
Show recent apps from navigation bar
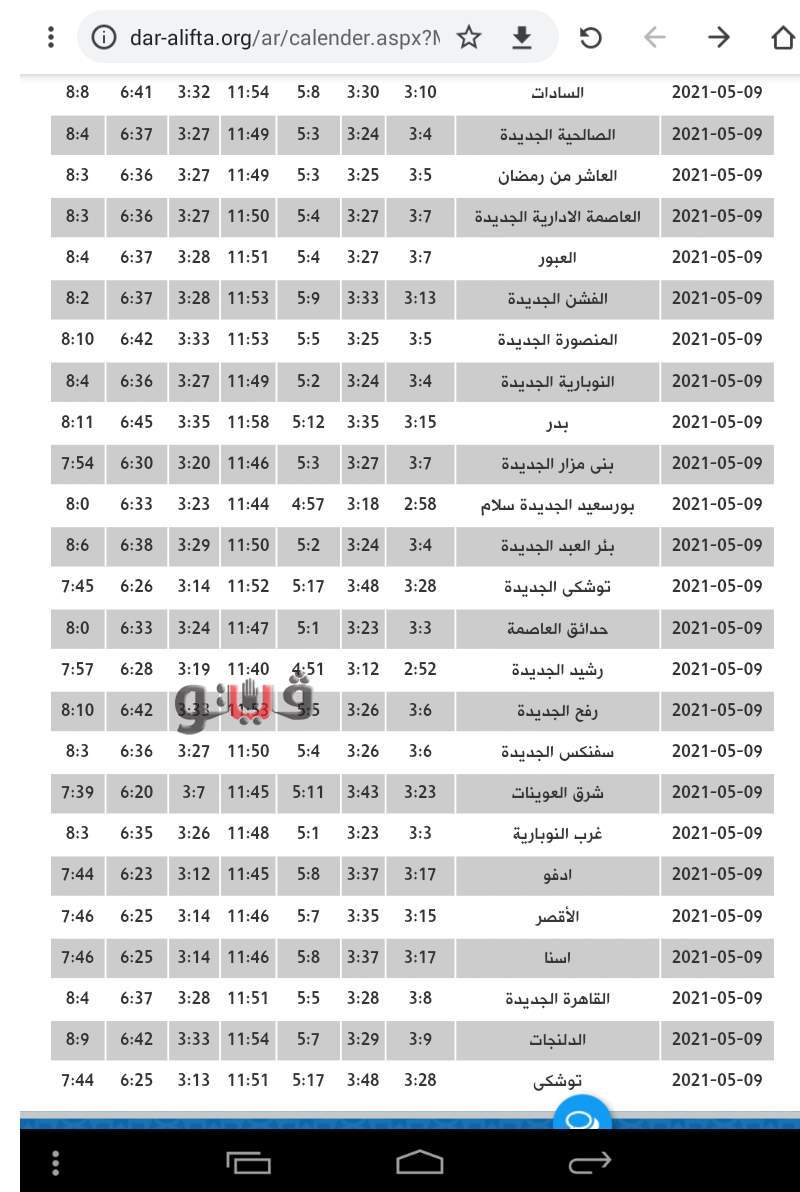249,1162
